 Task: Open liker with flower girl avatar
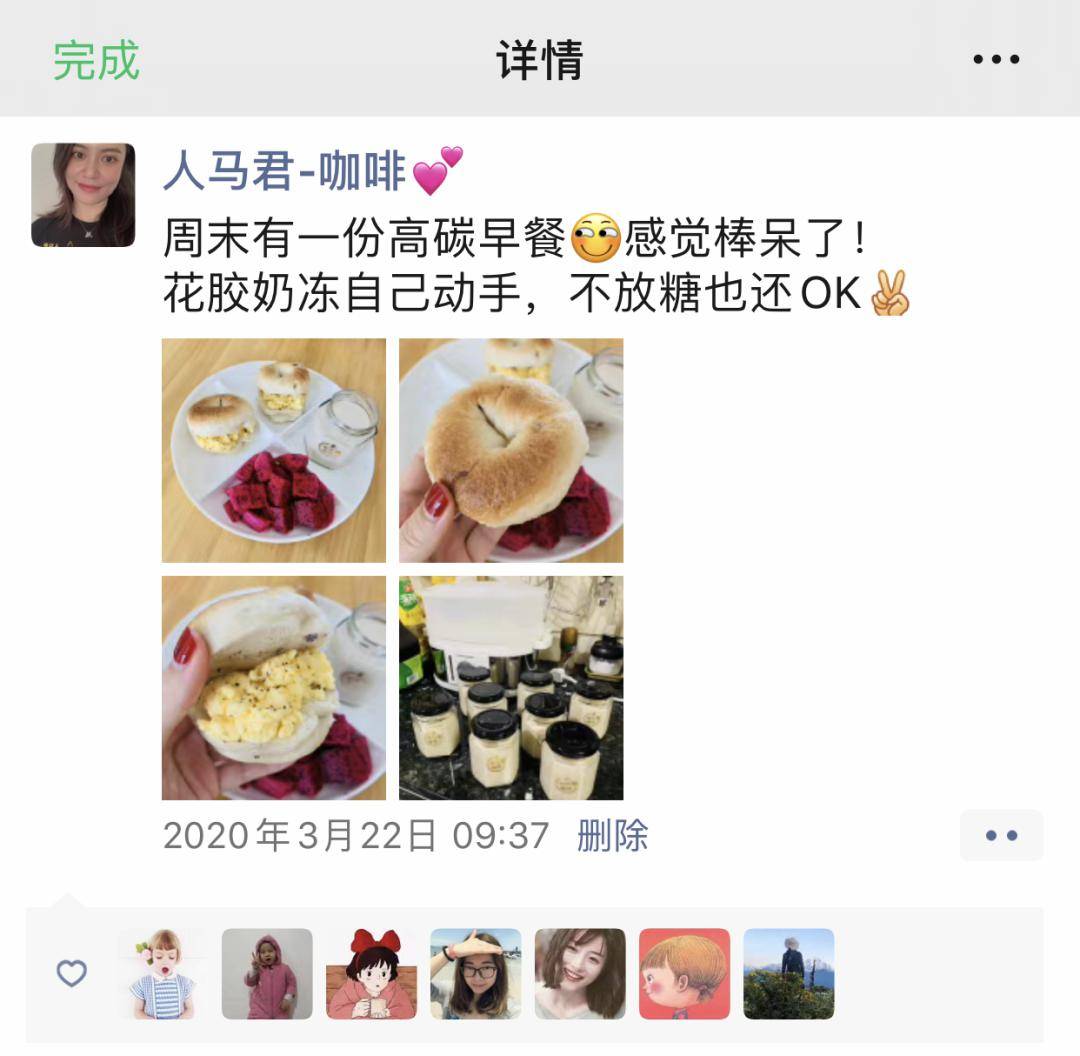pyautogui.click(x=162, y=974)
